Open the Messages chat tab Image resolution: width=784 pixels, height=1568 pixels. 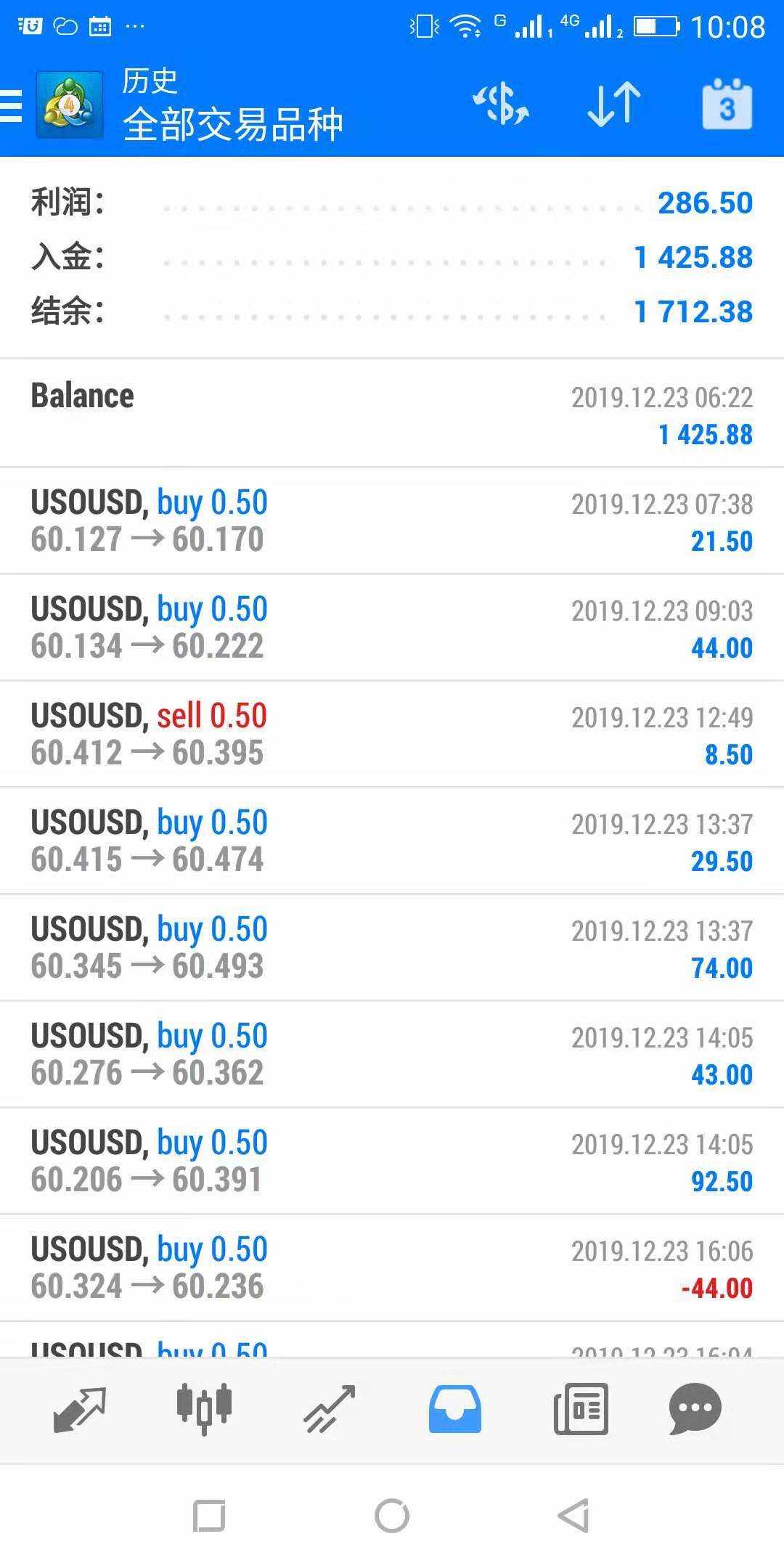click(x=695, y=1410)
